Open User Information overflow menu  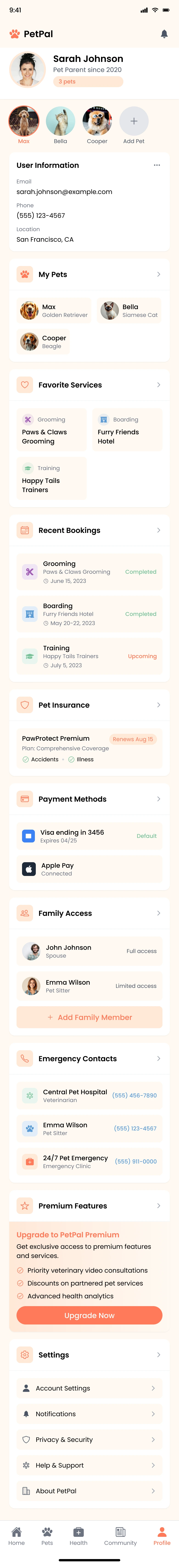(x=157, y=165)
